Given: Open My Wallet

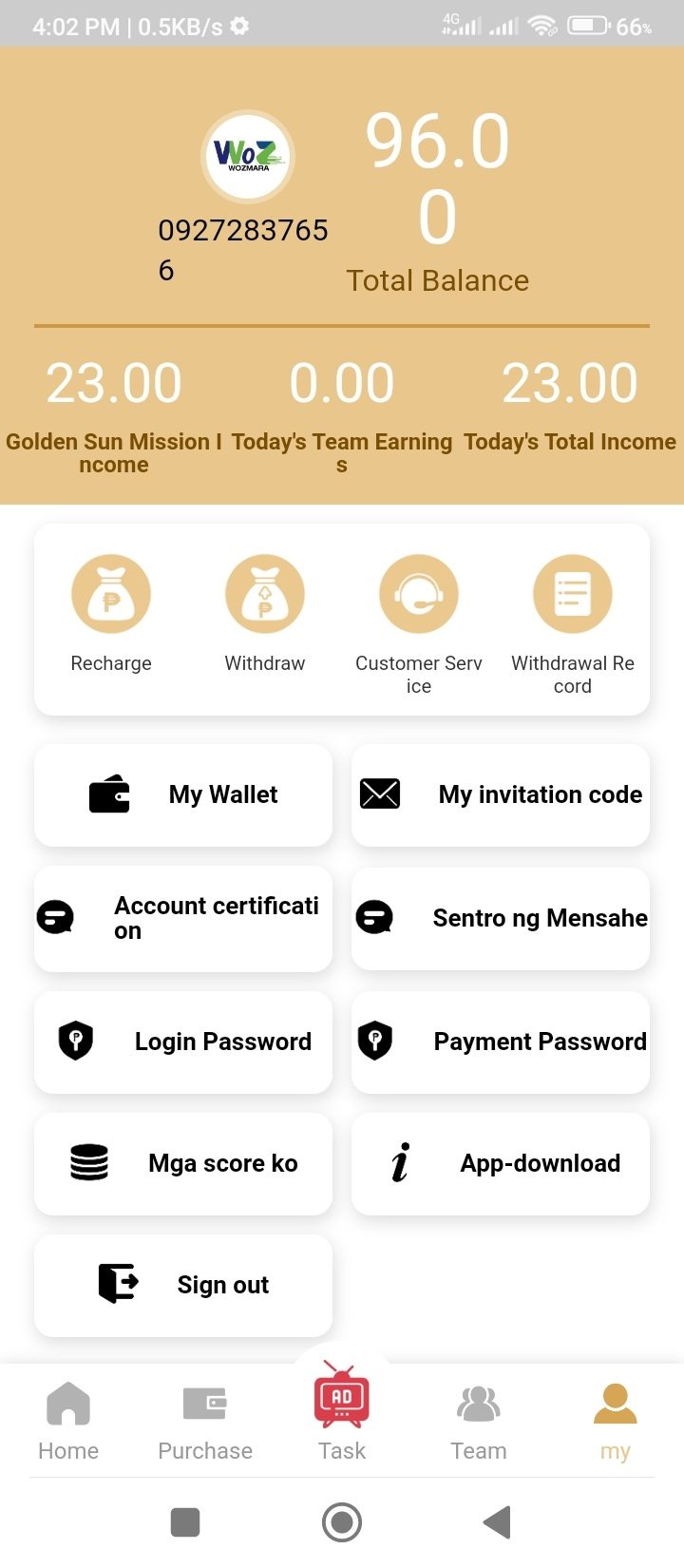Looking at the screenshot, I should pyautogui.click(x=183, y=794).
